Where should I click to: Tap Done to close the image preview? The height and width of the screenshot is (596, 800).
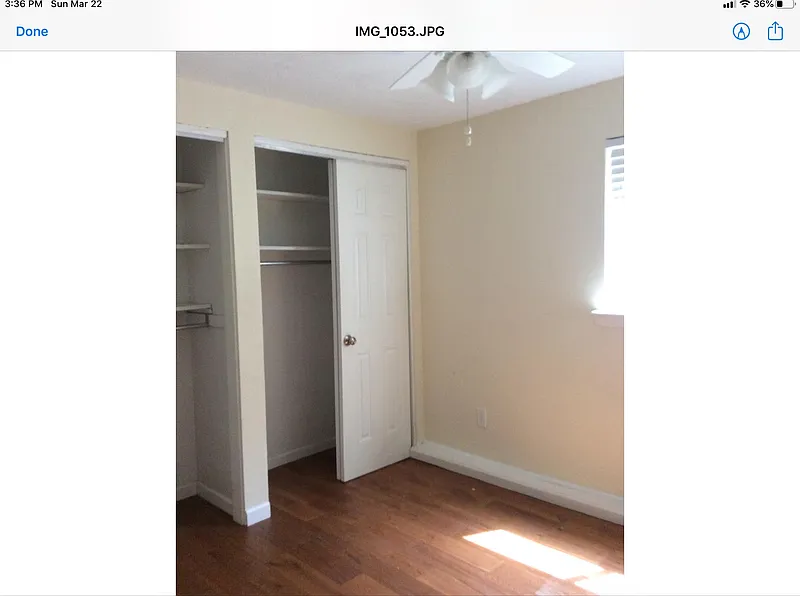(x=32, y=31)
